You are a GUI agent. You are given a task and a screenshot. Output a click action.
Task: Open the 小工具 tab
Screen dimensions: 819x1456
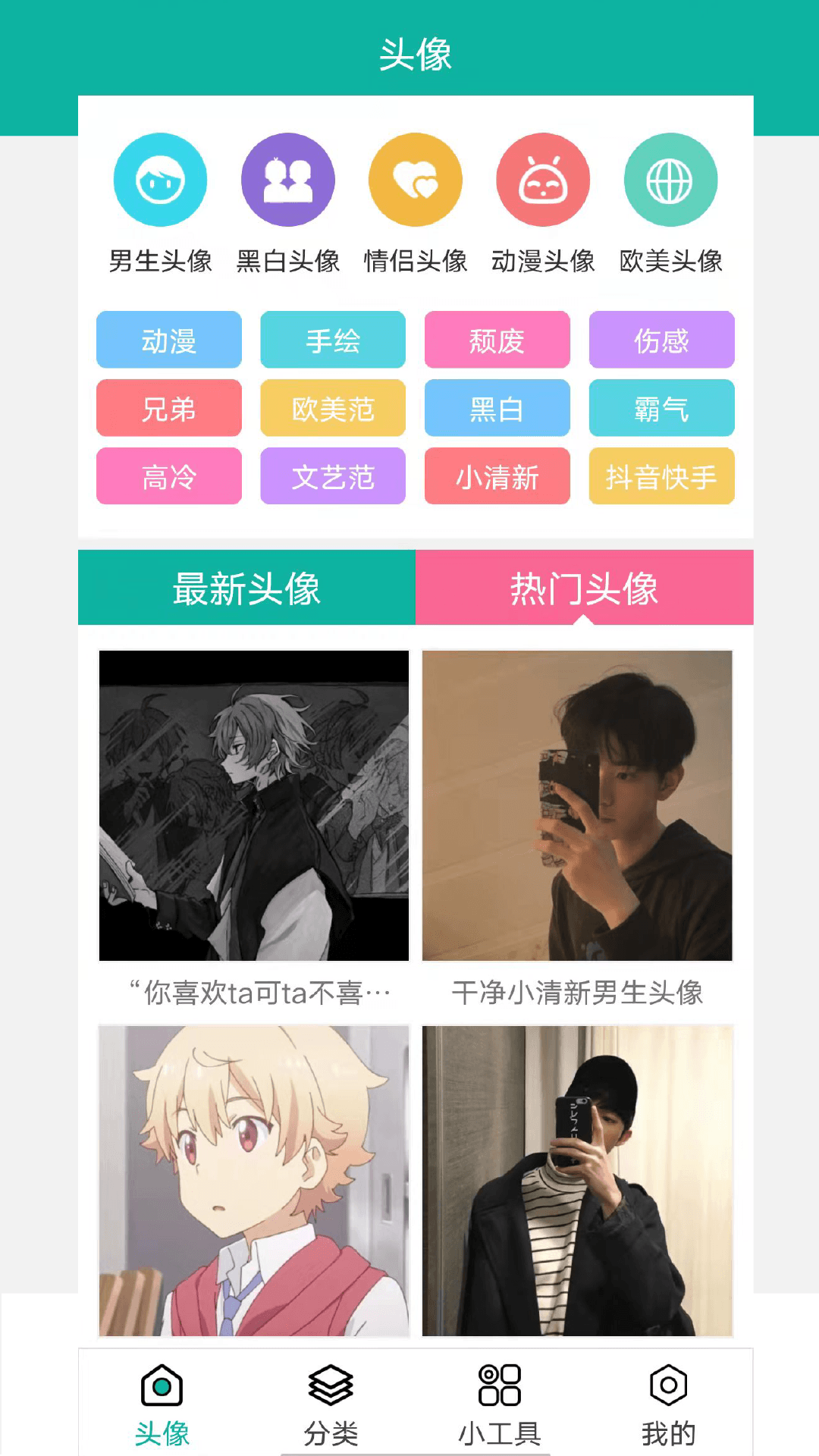(x=500, y=1404)
